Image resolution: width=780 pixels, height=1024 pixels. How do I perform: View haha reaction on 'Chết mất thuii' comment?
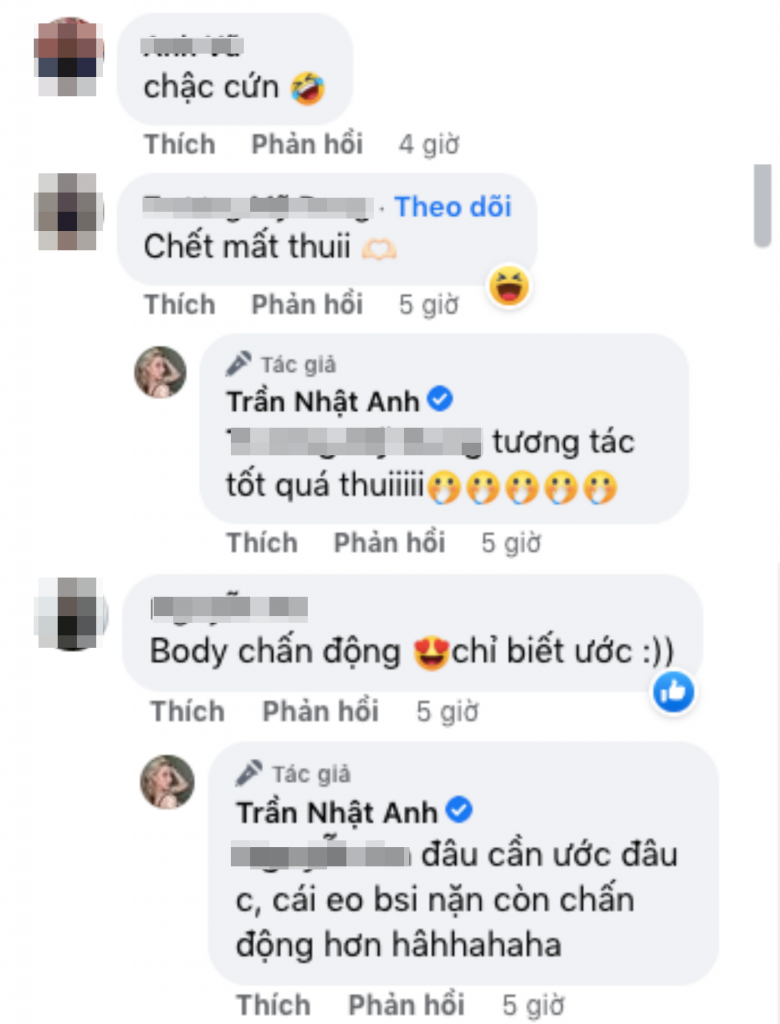point(509,289)
